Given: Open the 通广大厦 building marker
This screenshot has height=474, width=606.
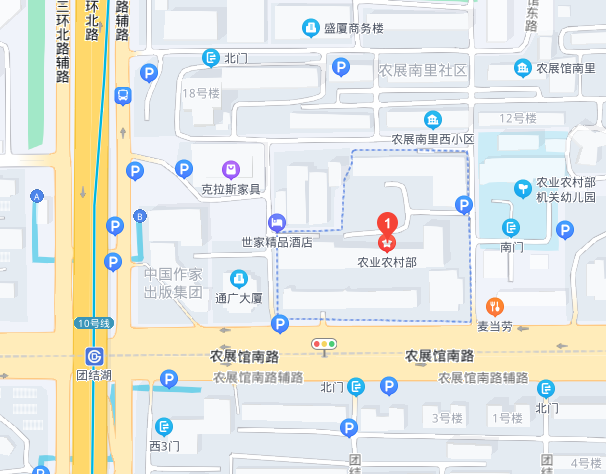Looking at the screenshot, I should 238,278.
